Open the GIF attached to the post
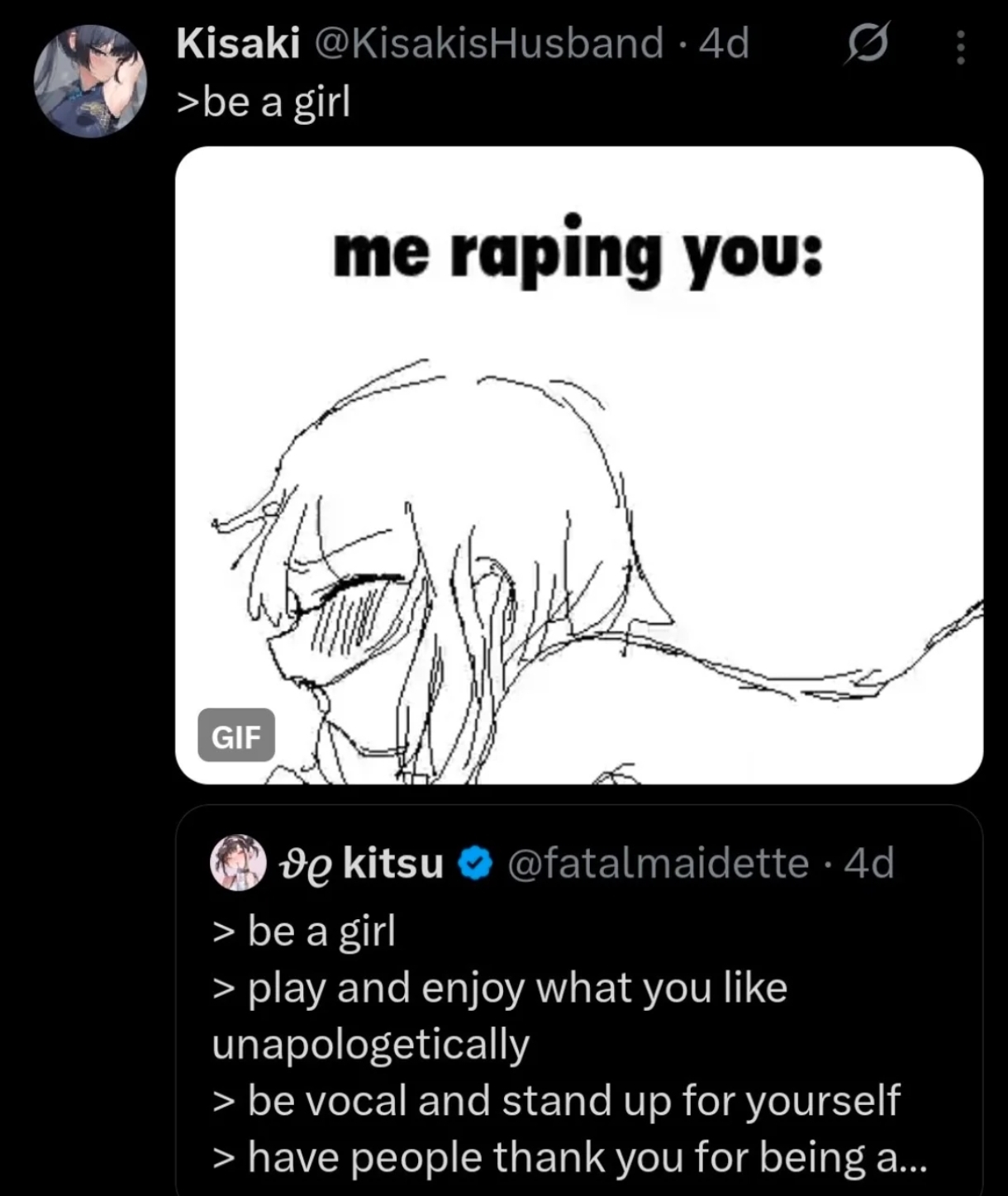The width and height of the screenshot is (1008, 1196). pos(578,465)
